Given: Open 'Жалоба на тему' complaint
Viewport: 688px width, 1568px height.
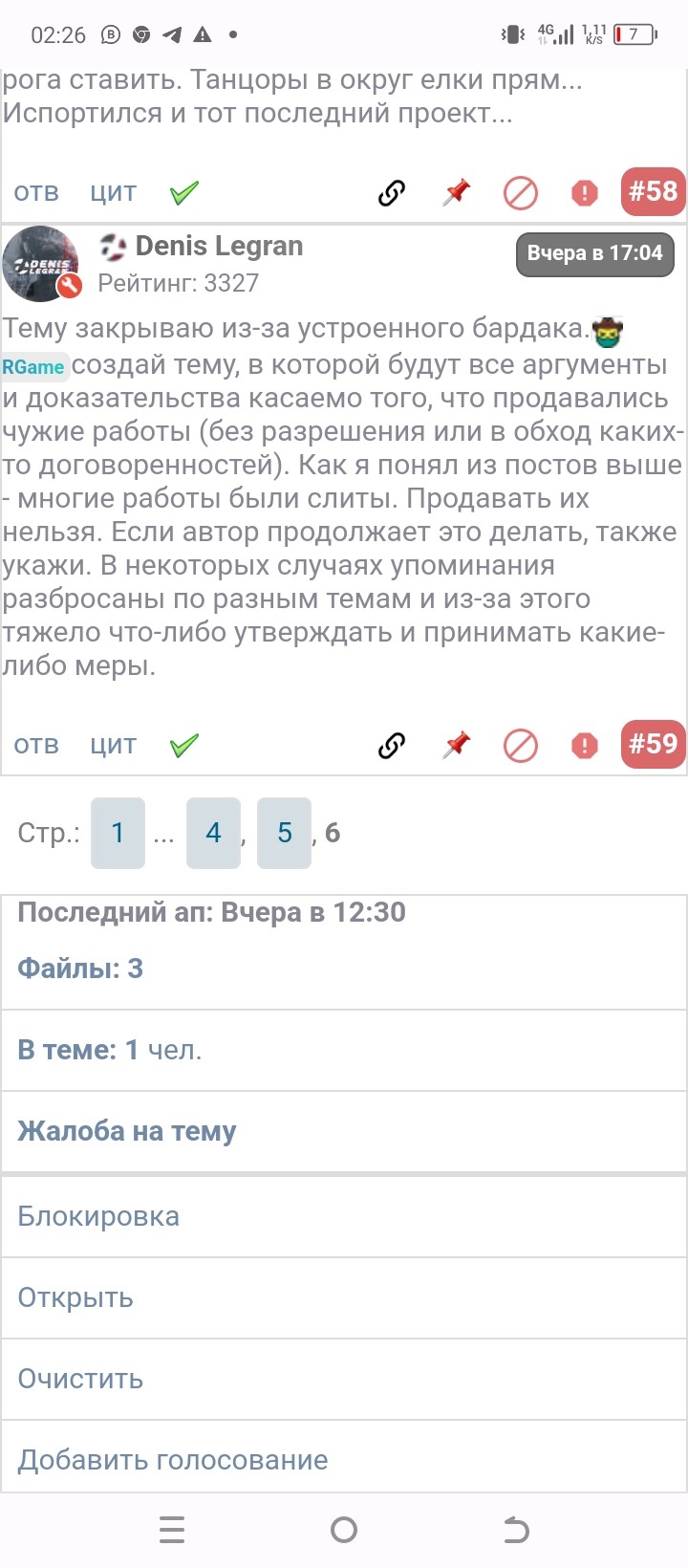Looking at the screenshot, I should click(x=127, y=1131).
